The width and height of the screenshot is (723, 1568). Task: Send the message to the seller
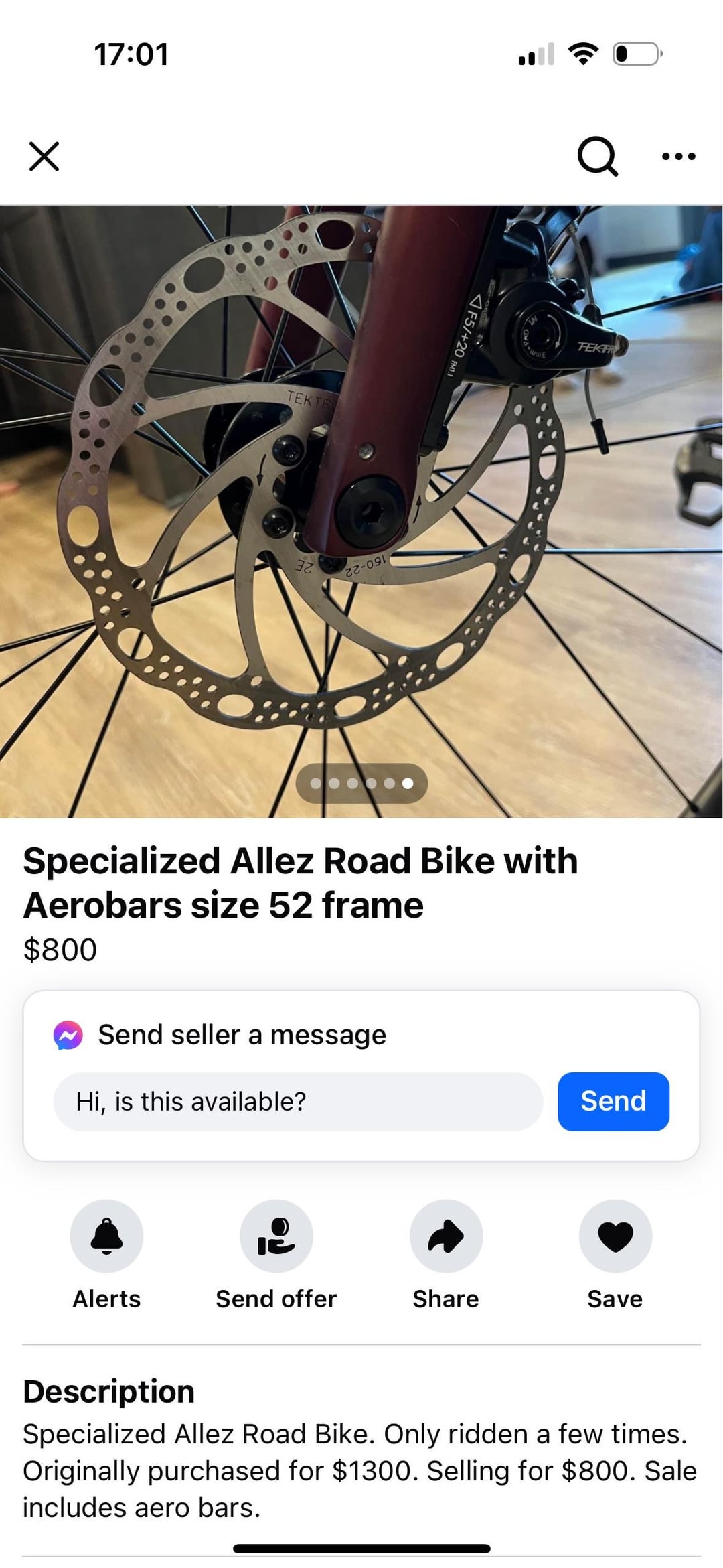pos(613,1102)
